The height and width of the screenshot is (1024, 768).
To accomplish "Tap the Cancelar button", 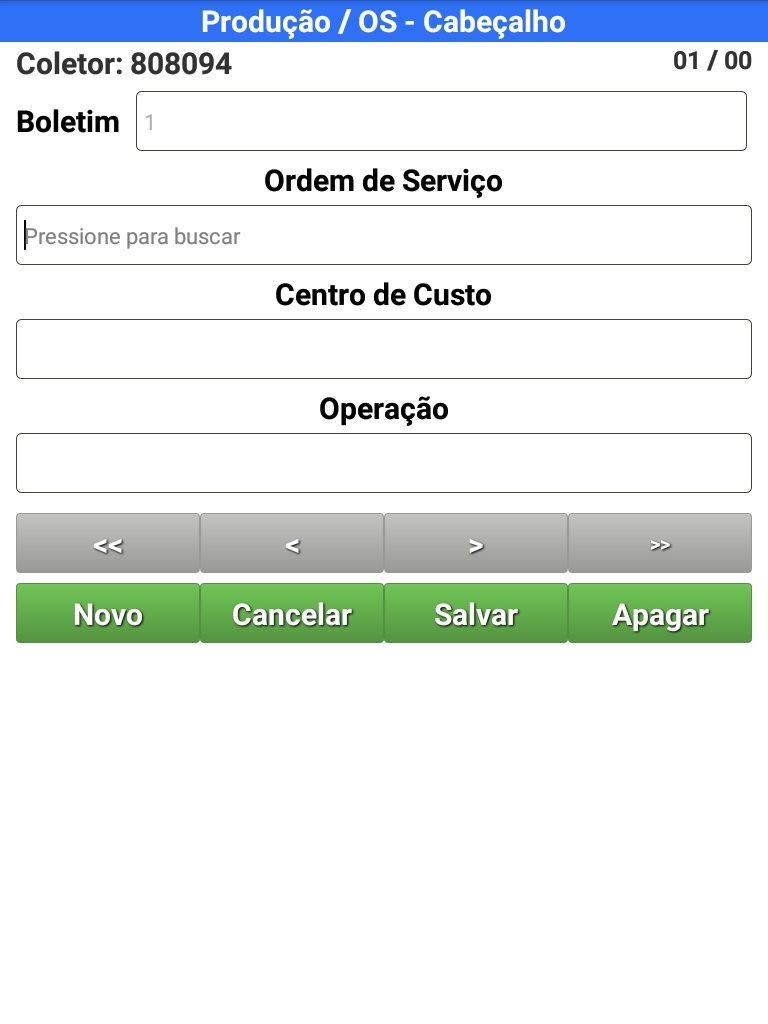I will pos(292,613).
